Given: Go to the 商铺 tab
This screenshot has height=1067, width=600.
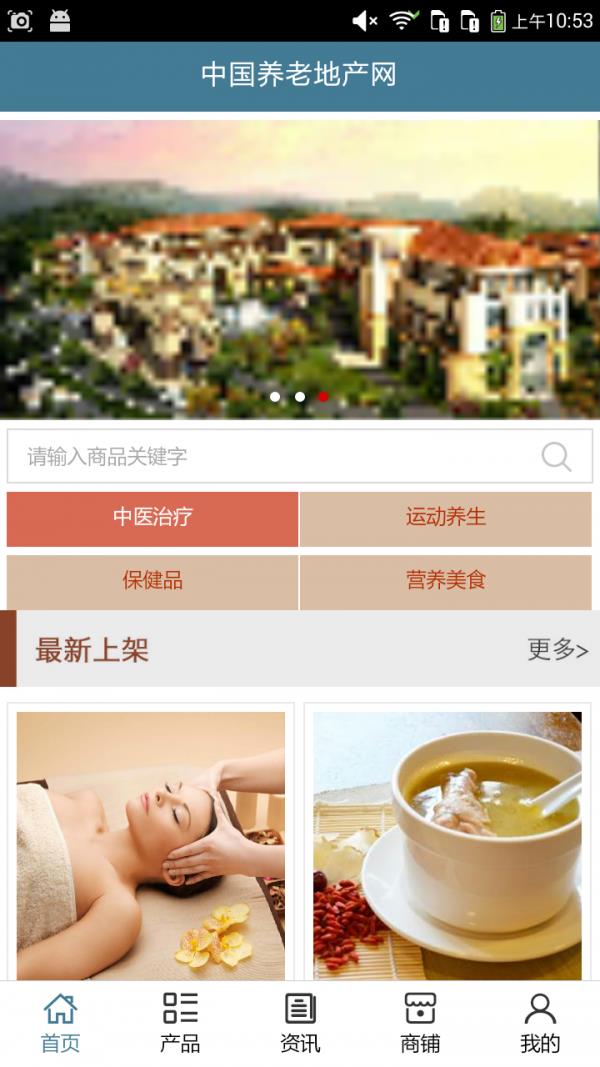Looking at the screenshot, I should click(x=420, y=1023).
